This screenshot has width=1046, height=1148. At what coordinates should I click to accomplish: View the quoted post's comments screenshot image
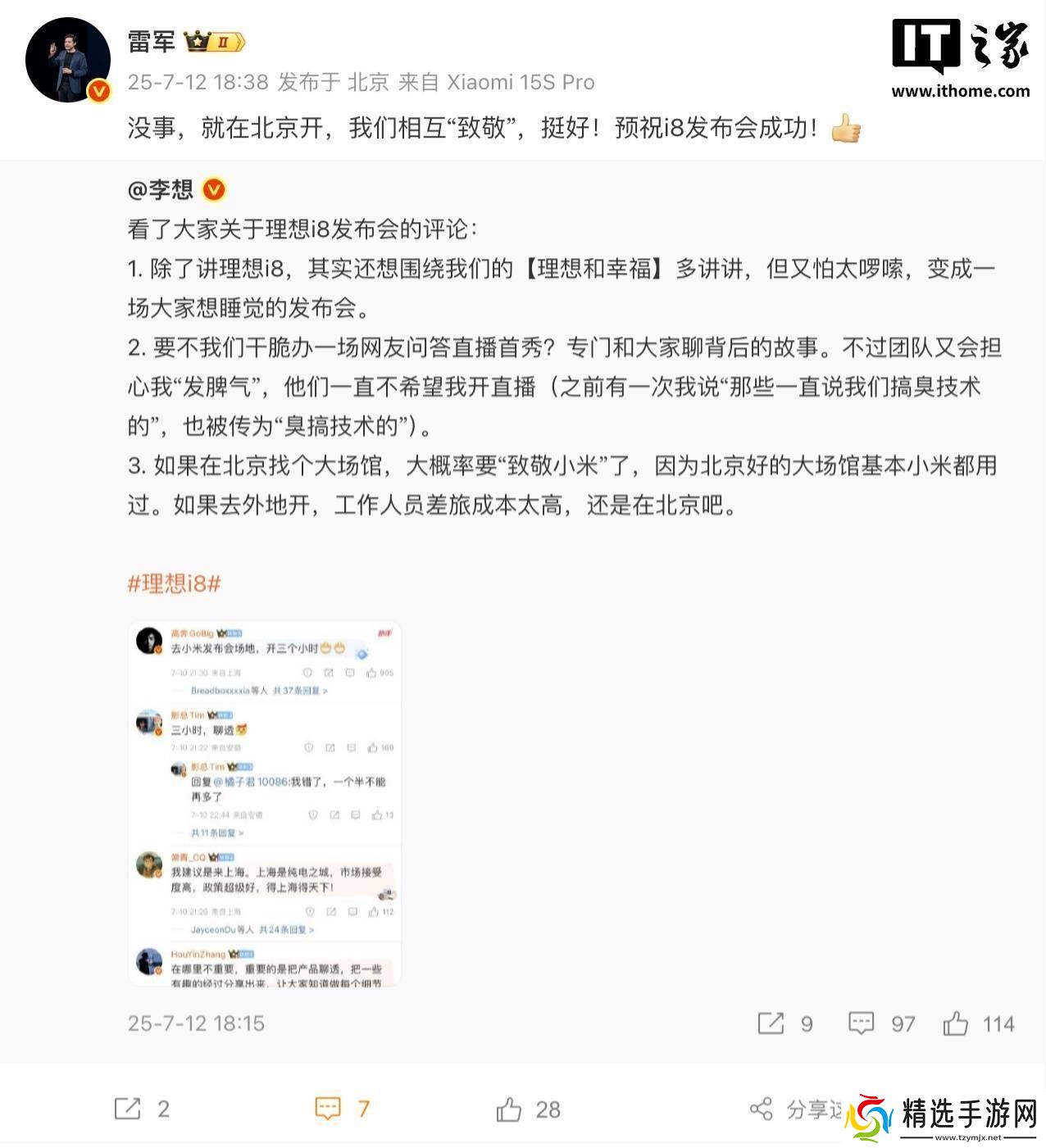(265, 803)
